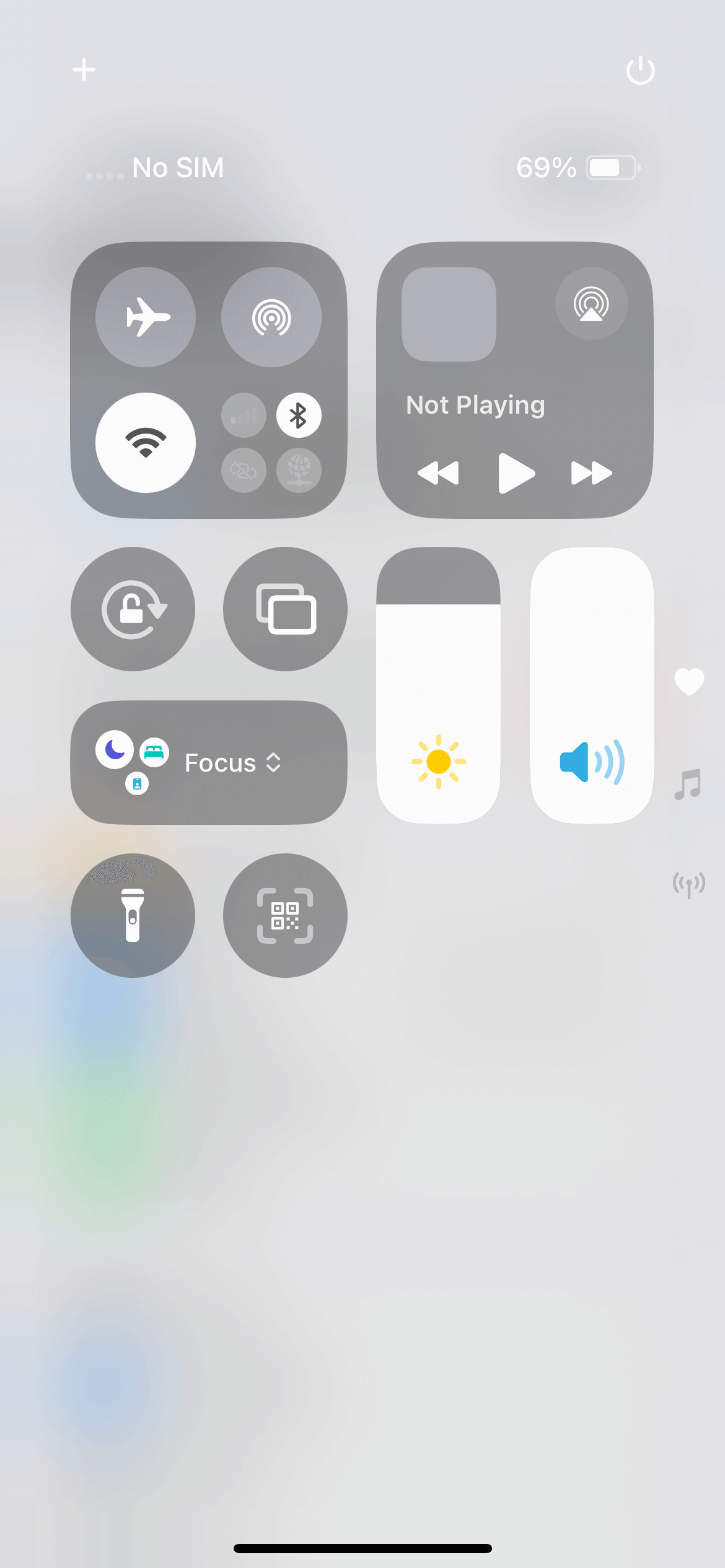Launch the QR code scanner
This screenshot has width=725, height=1568.
tap(285, 915)
